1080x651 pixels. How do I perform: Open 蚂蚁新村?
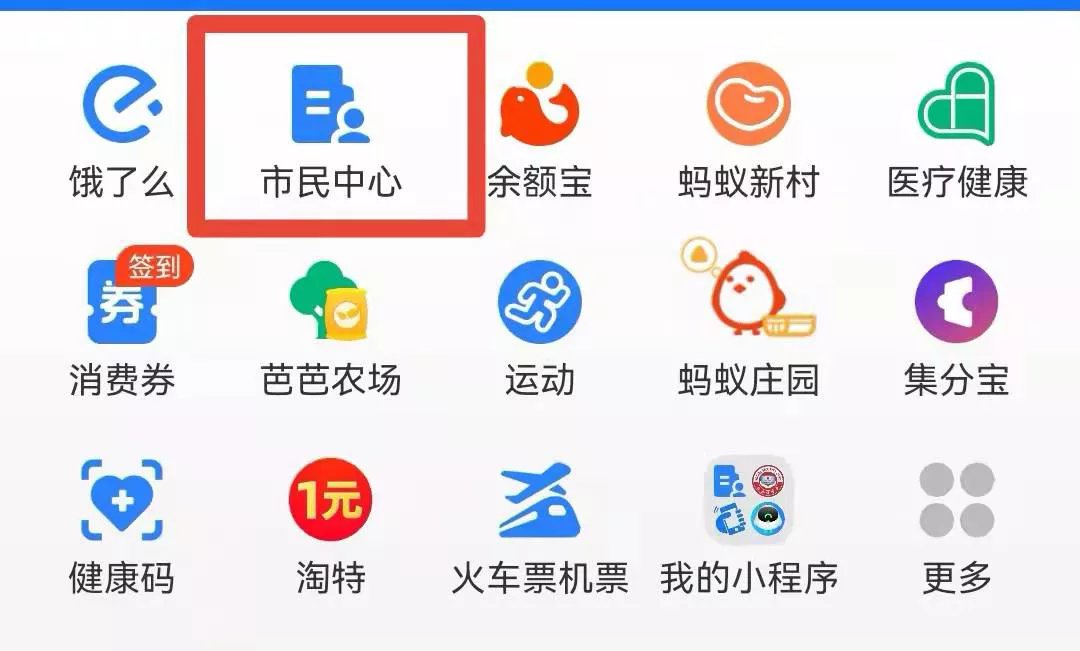[x=748, y=105]
